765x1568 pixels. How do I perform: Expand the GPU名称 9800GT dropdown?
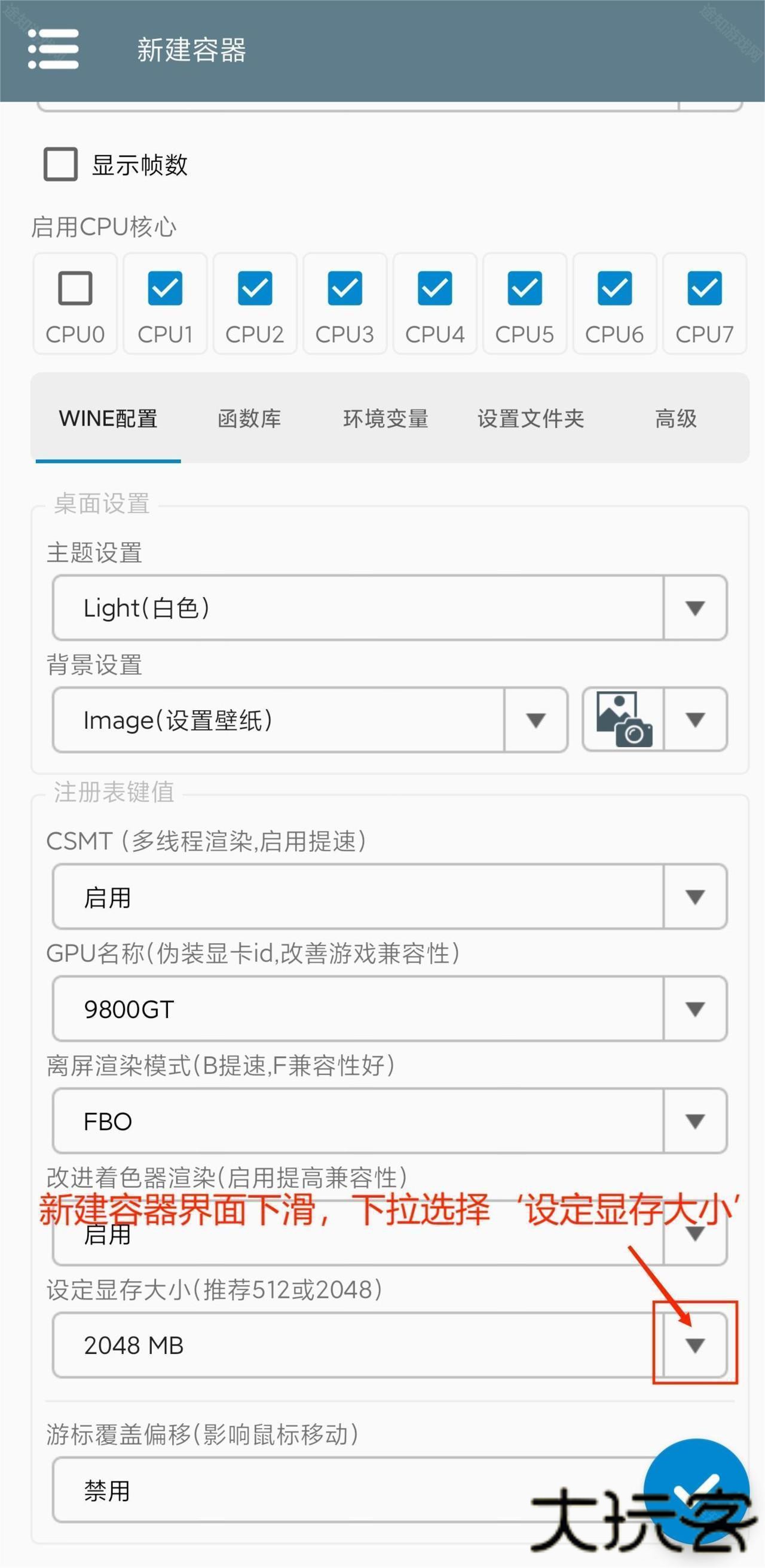point(694,1008)
